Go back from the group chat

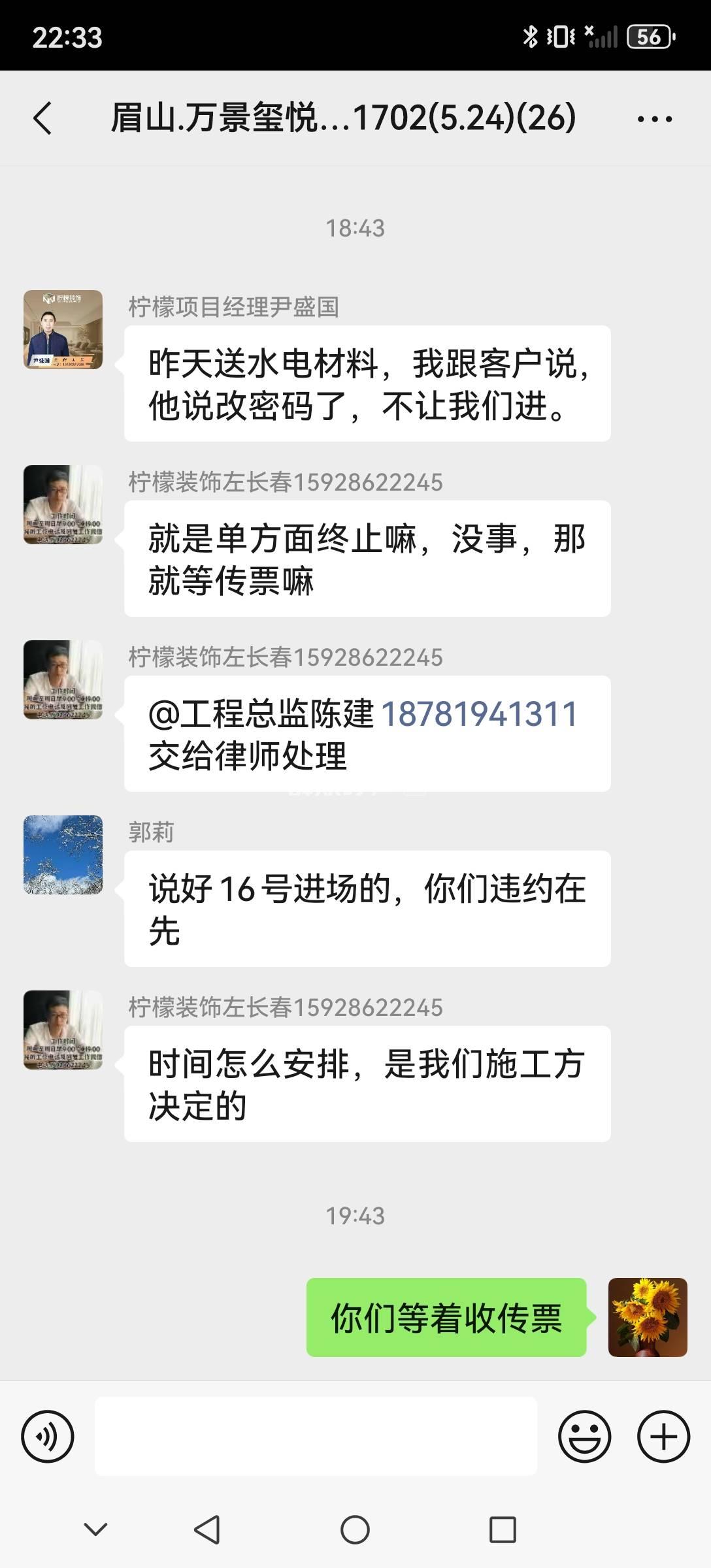tap(43, 119)
